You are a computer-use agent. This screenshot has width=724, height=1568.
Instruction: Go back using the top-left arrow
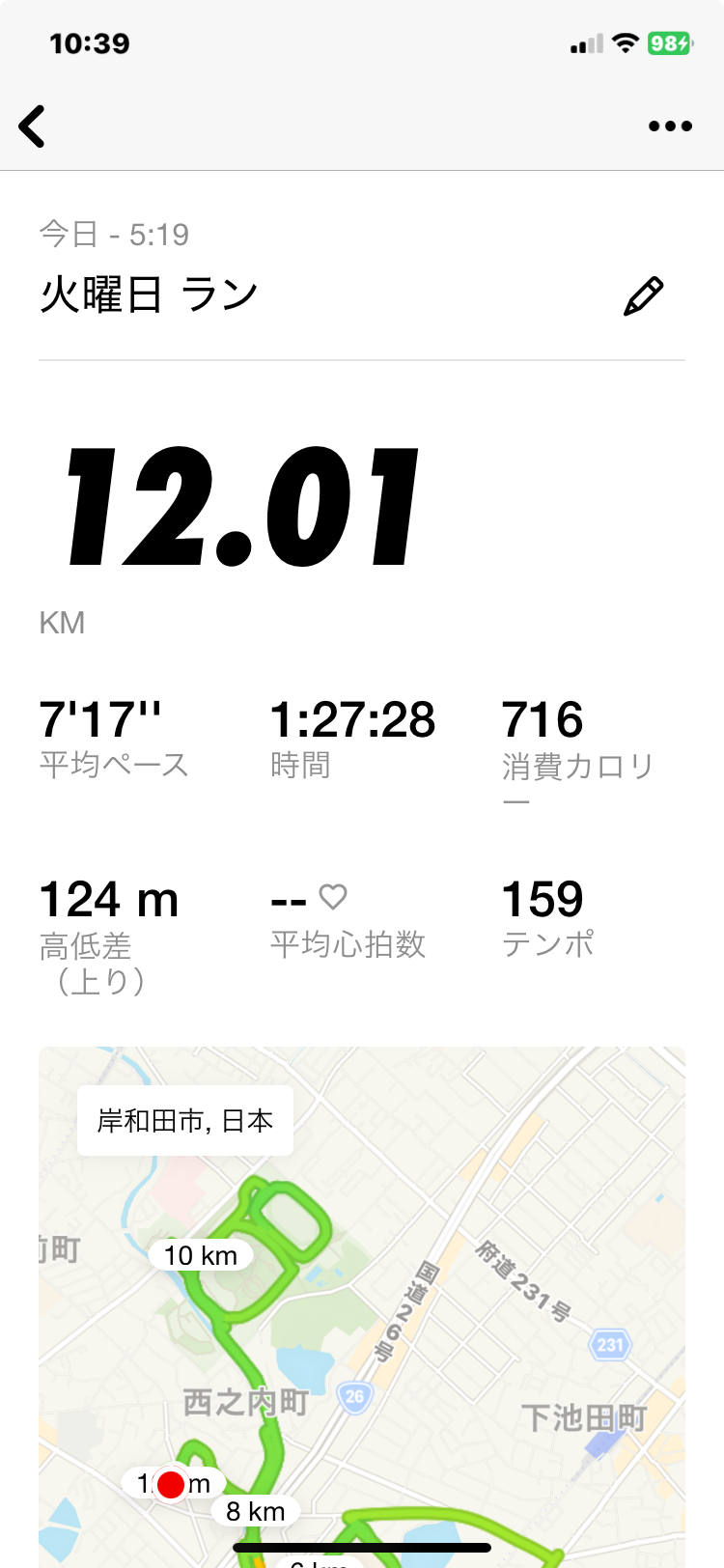pos(32,126)
